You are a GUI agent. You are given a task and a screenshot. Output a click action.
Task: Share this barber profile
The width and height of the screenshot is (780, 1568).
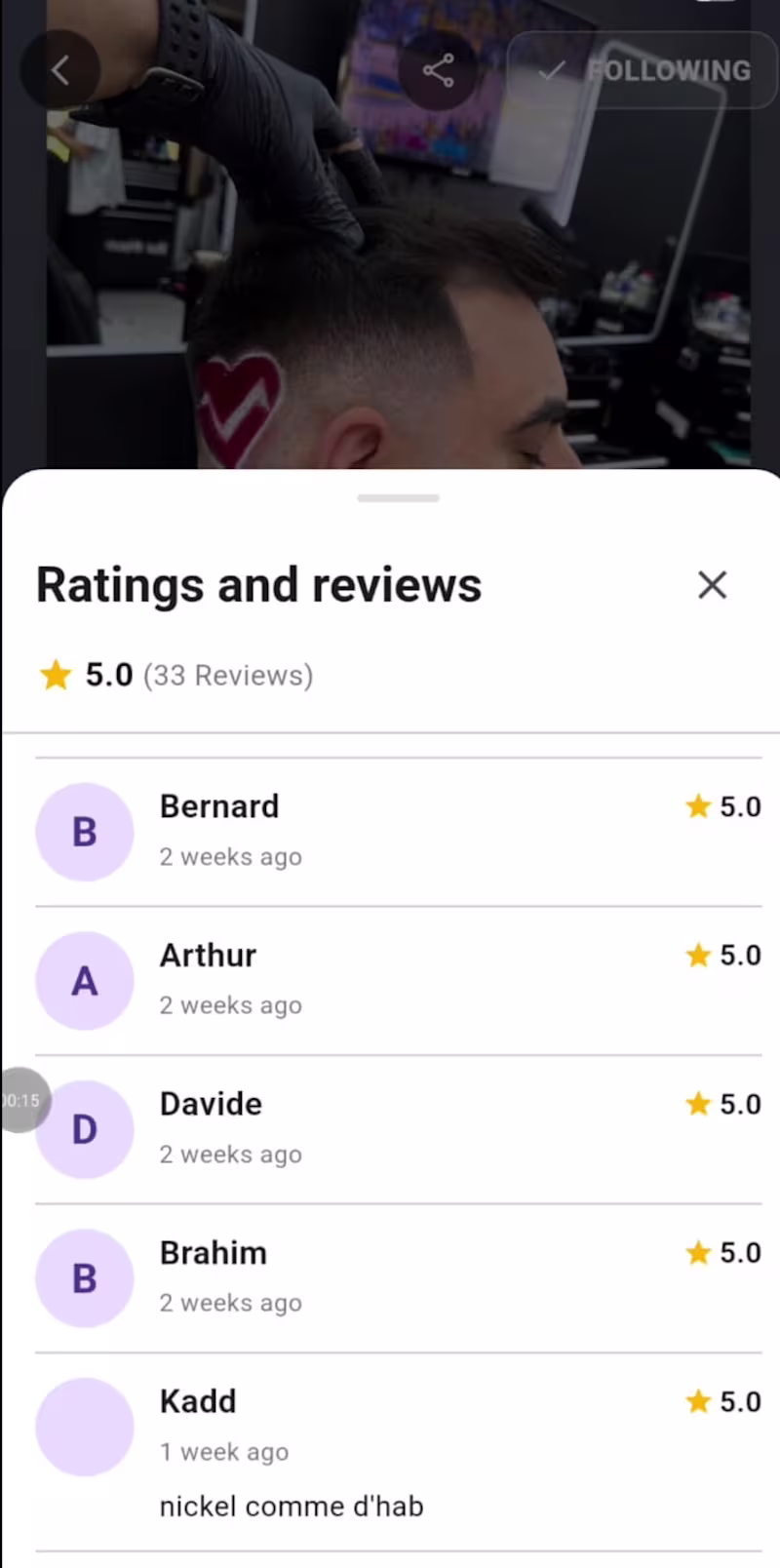[438, 70]
